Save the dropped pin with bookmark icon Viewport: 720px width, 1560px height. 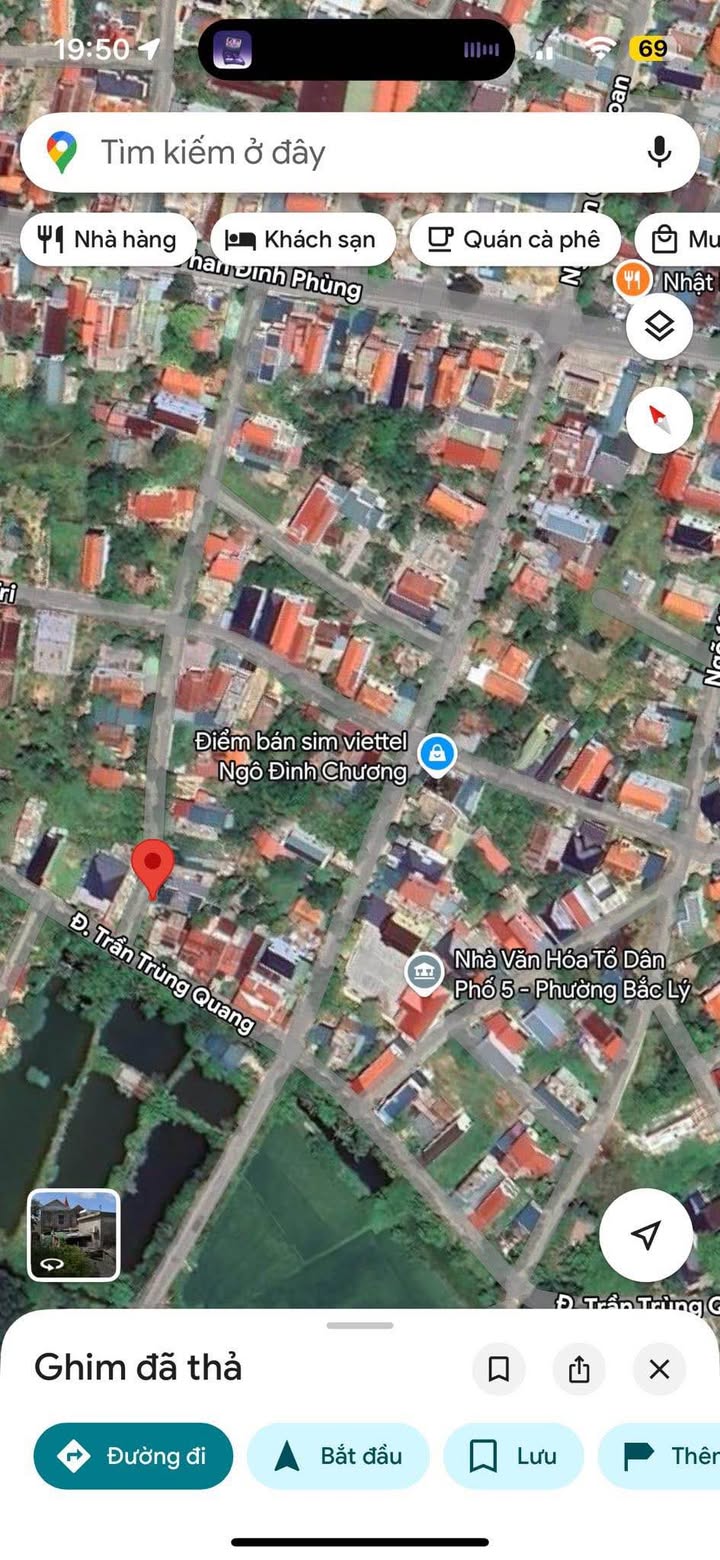click(x=498, y=1369)
